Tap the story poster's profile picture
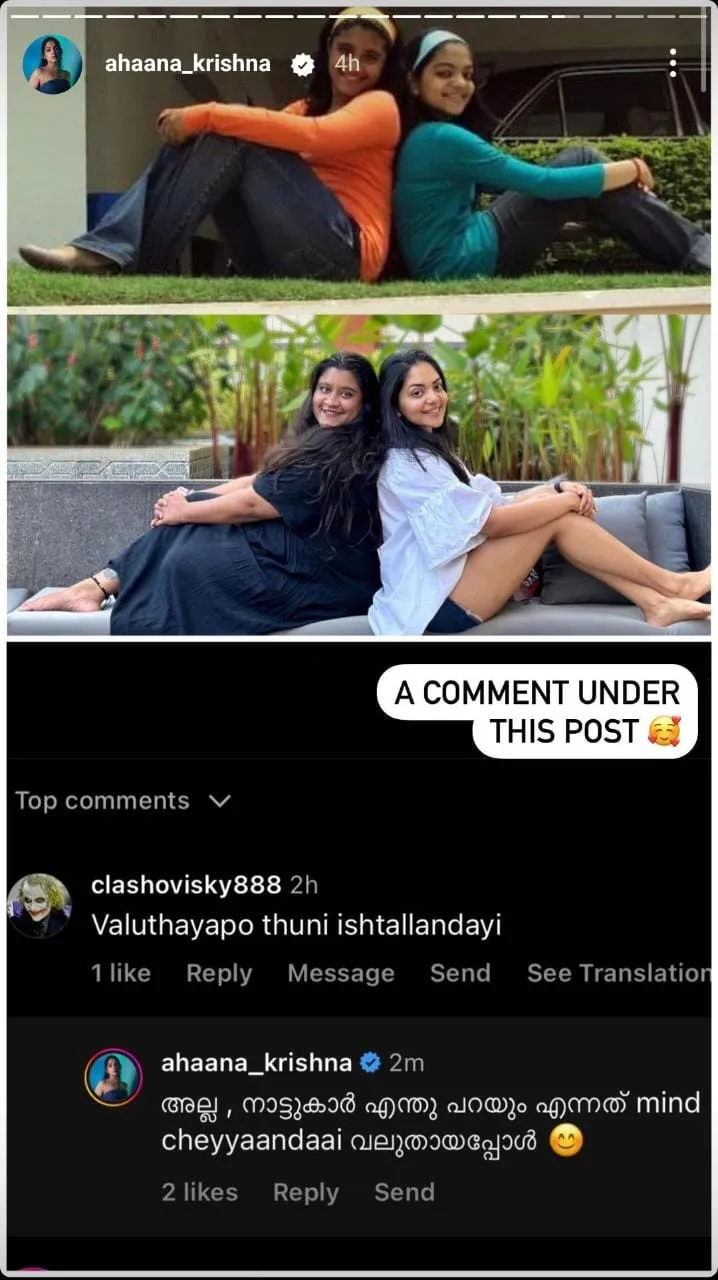Viewport: 718px width, 1280px height. coord(53,64)
